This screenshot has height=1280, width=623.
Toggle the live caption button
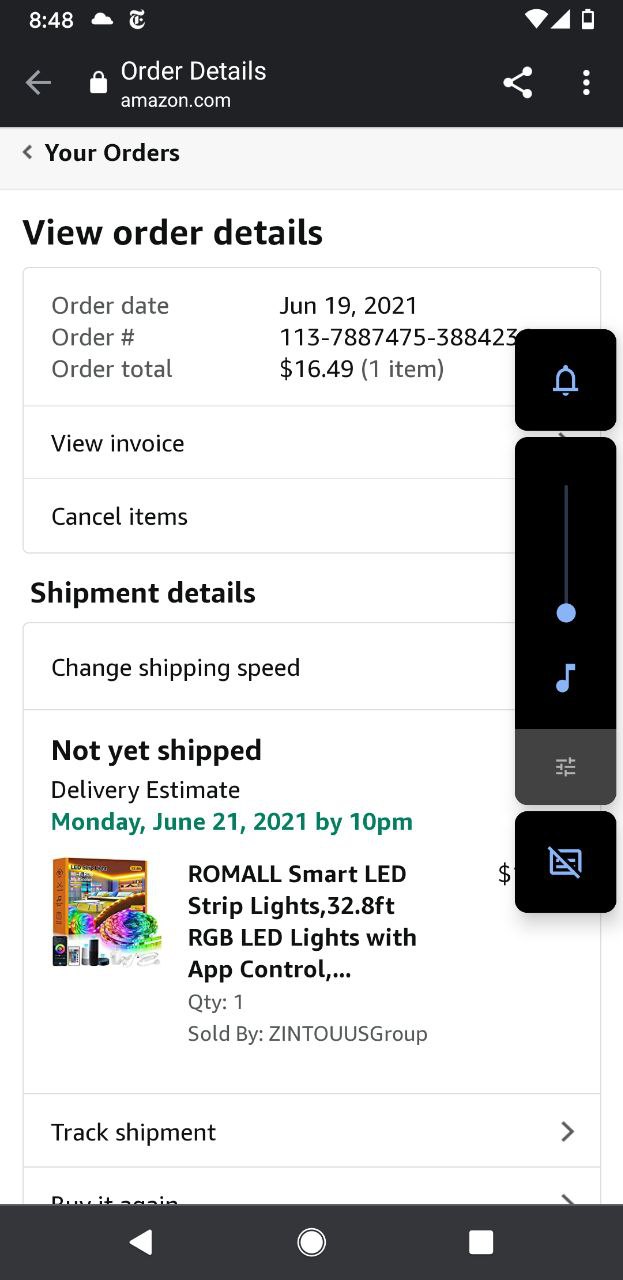(565, 862)
